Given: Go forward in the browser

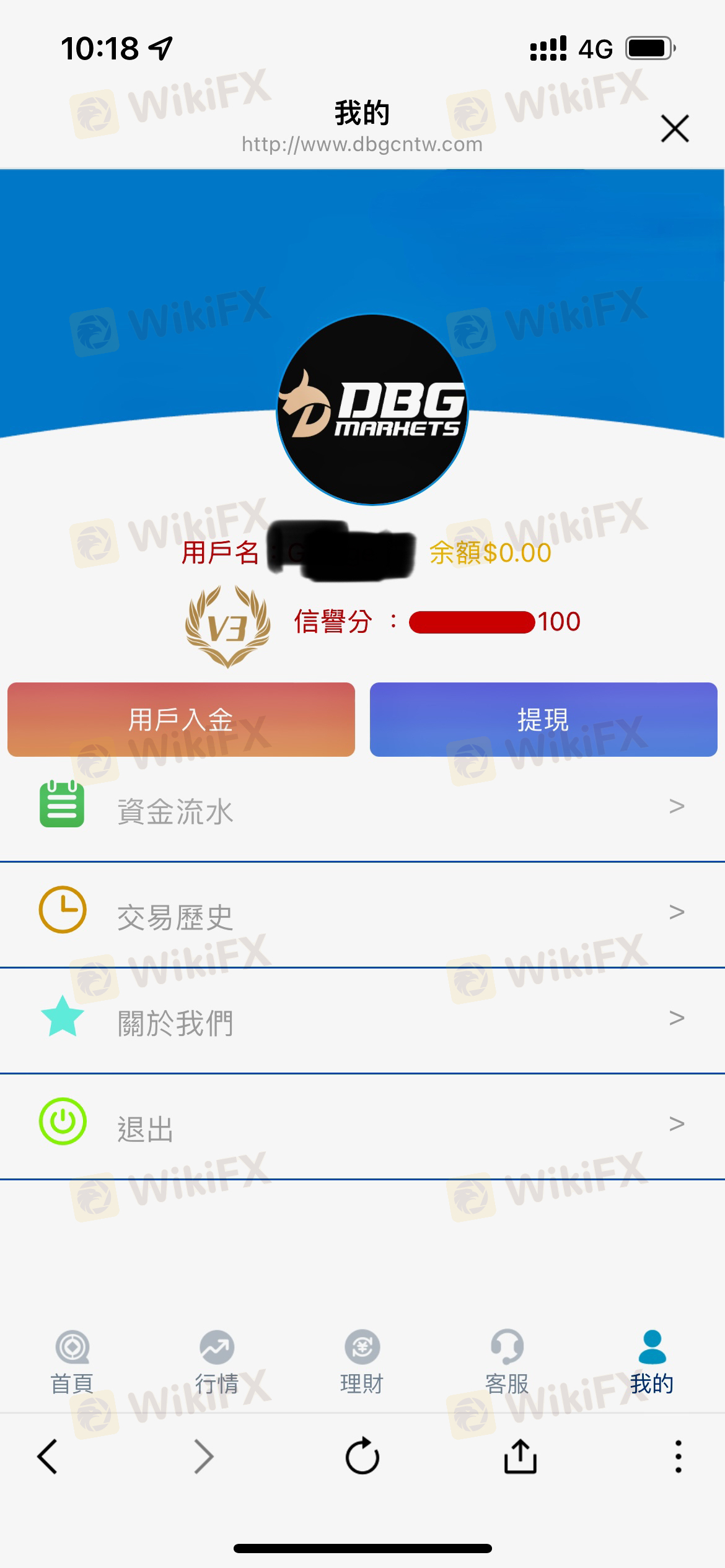Looking at the screenshot, I should [204, 1456].
